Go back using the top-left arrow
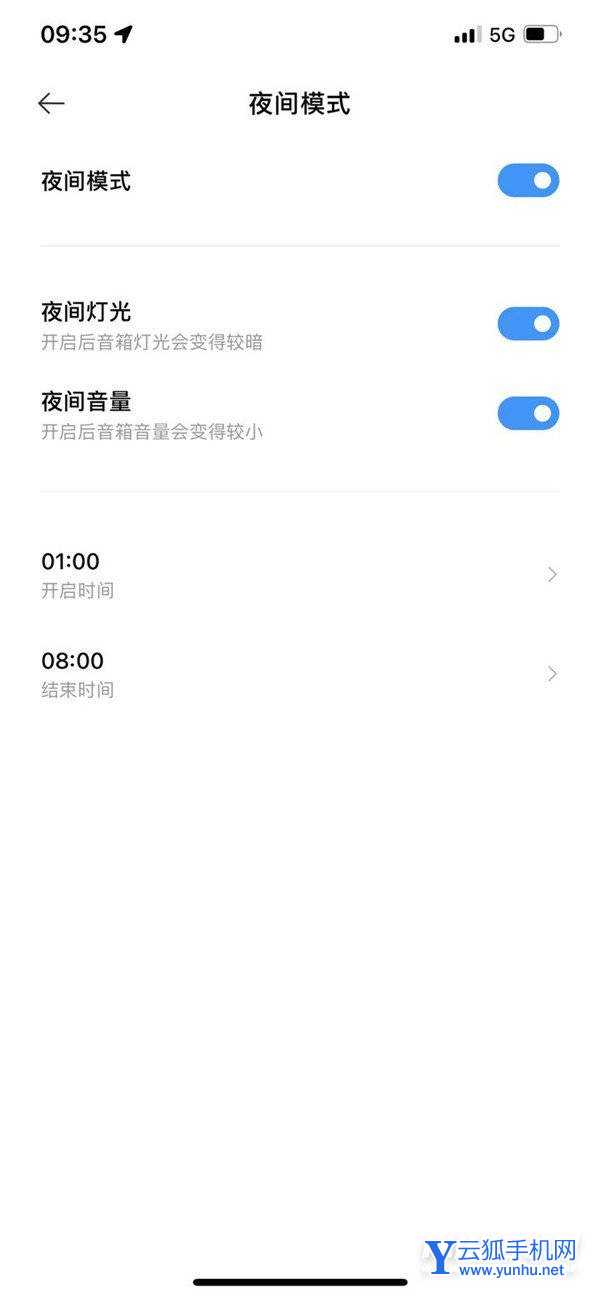Screen dimensions: 600x1297 [51, 103]
